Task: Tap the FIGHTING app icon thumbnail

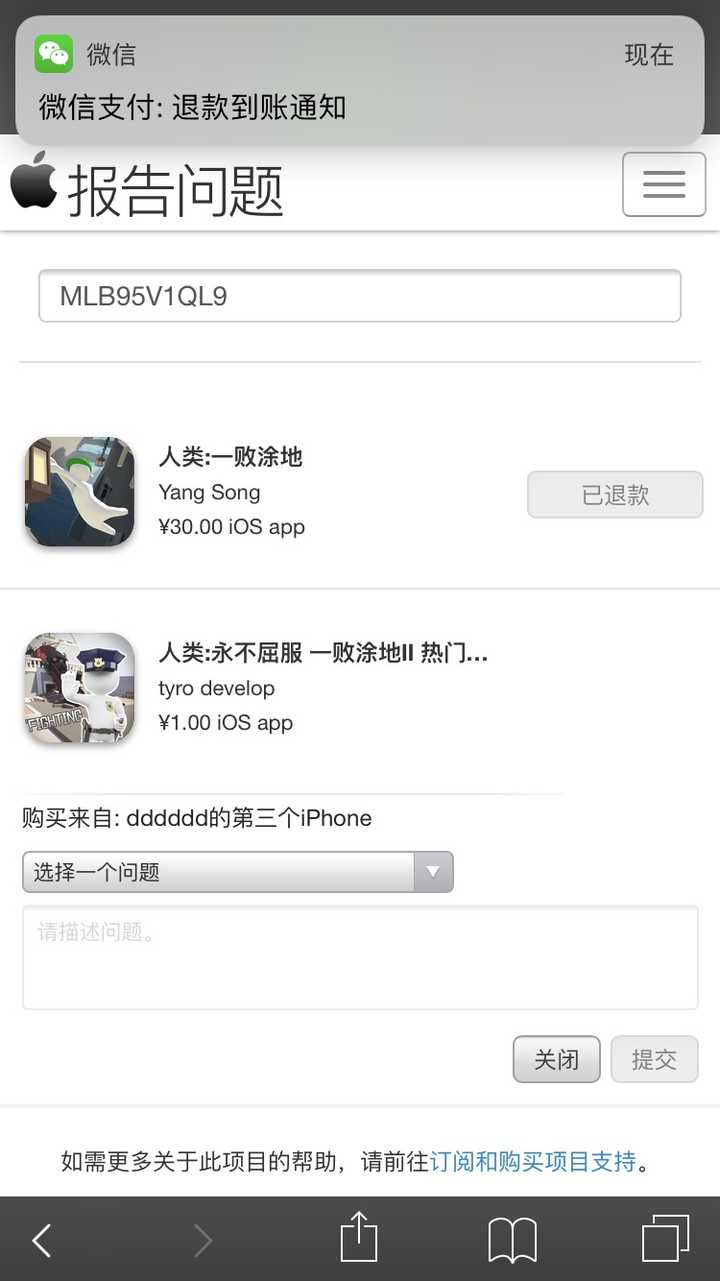Action: (79, 688)
